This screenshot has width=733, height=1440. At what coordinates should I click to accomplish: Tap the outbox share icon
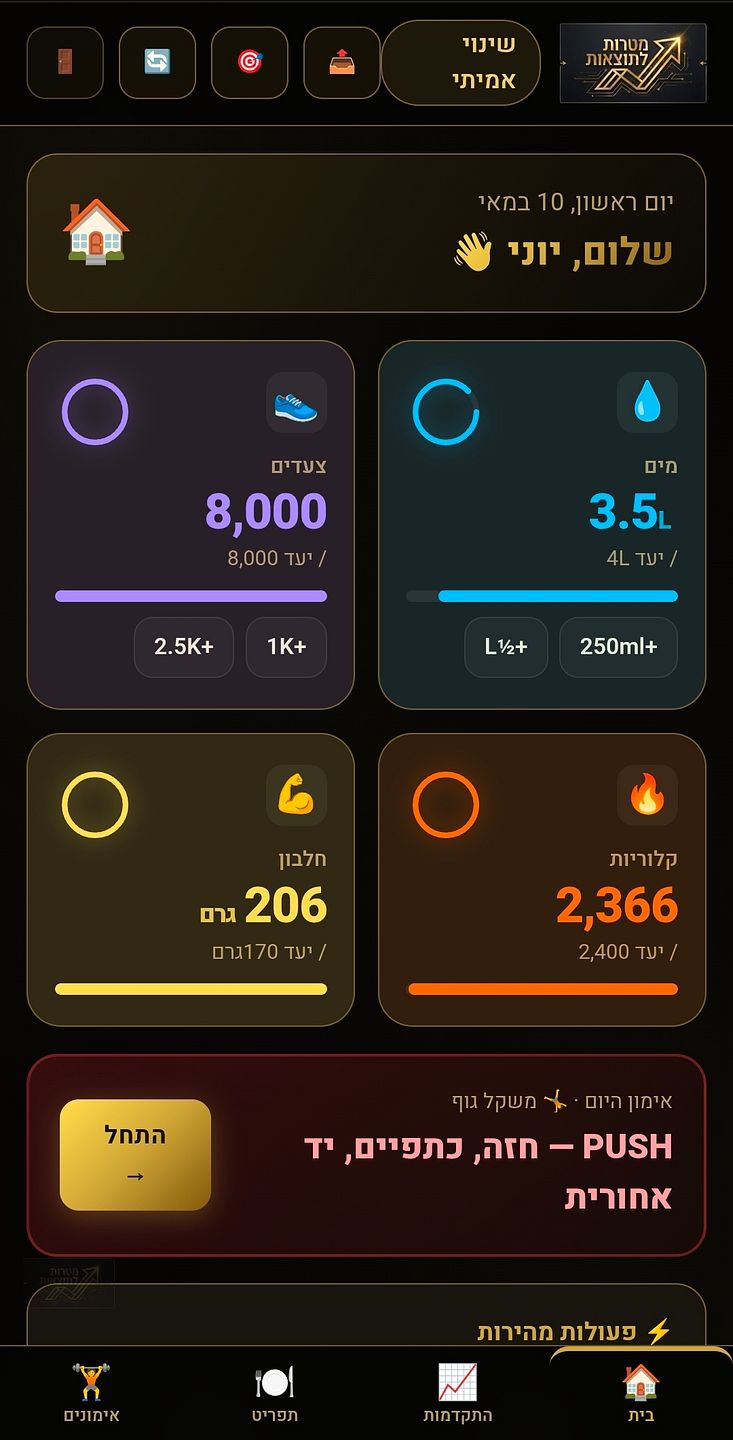tap(342, 63)
